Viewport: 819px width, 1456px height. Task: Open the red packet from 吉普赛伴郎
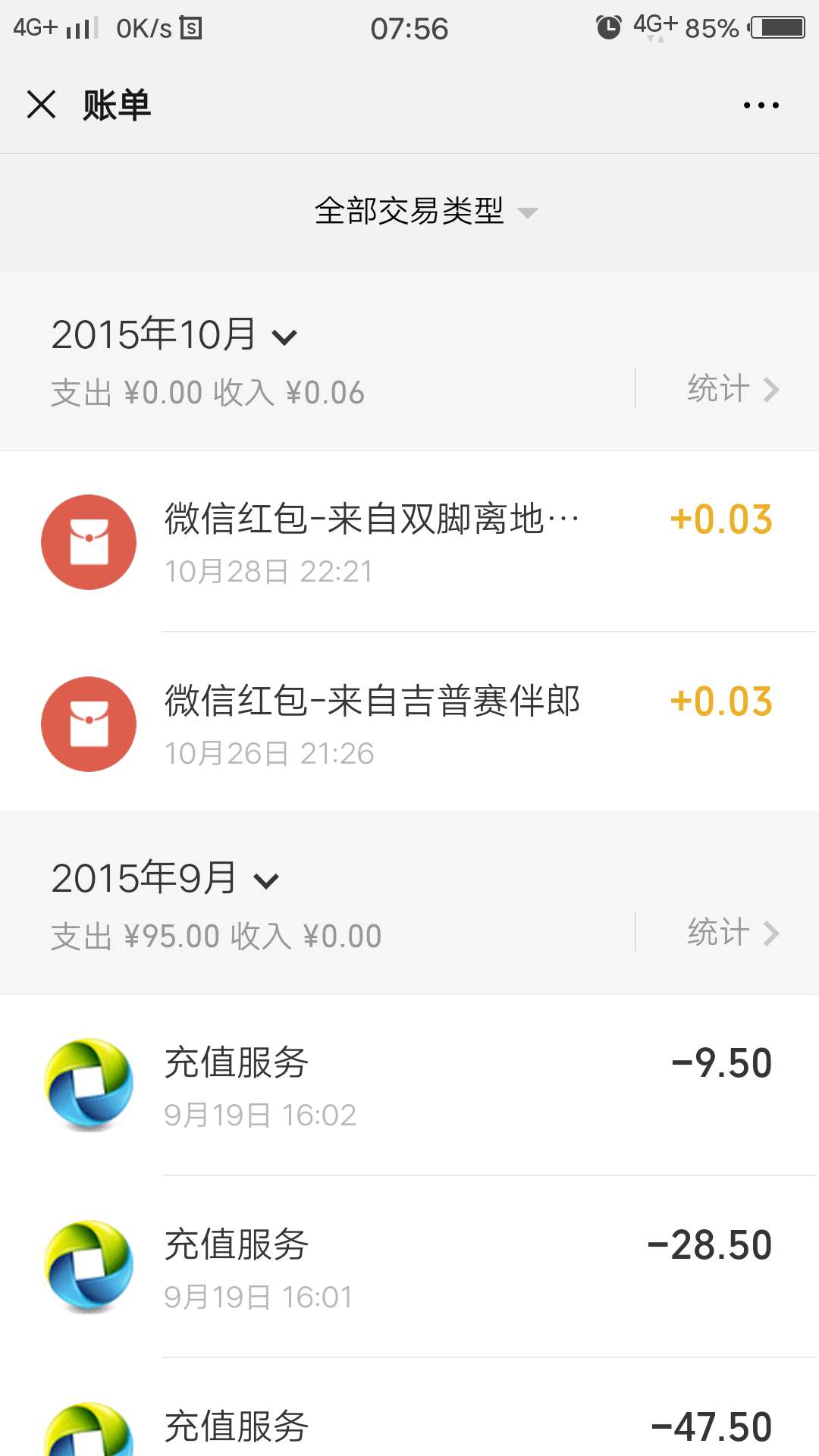pos(409,722)
